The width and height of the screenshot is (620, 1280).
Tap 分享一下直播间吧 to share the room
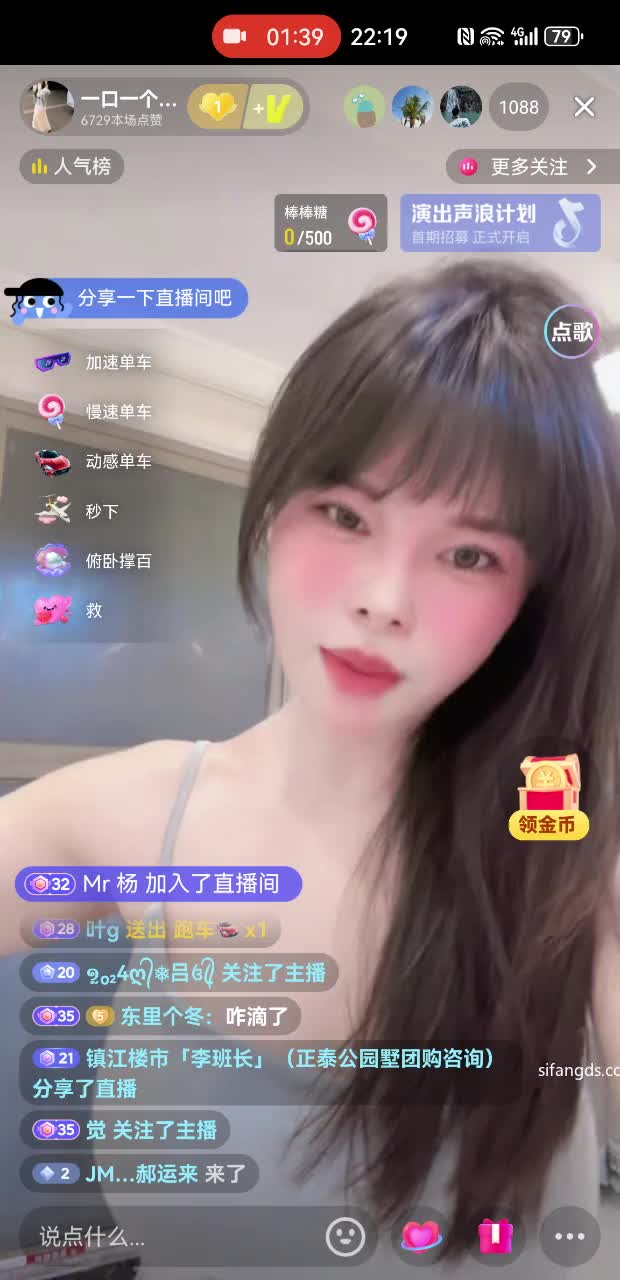click(154, 298)
